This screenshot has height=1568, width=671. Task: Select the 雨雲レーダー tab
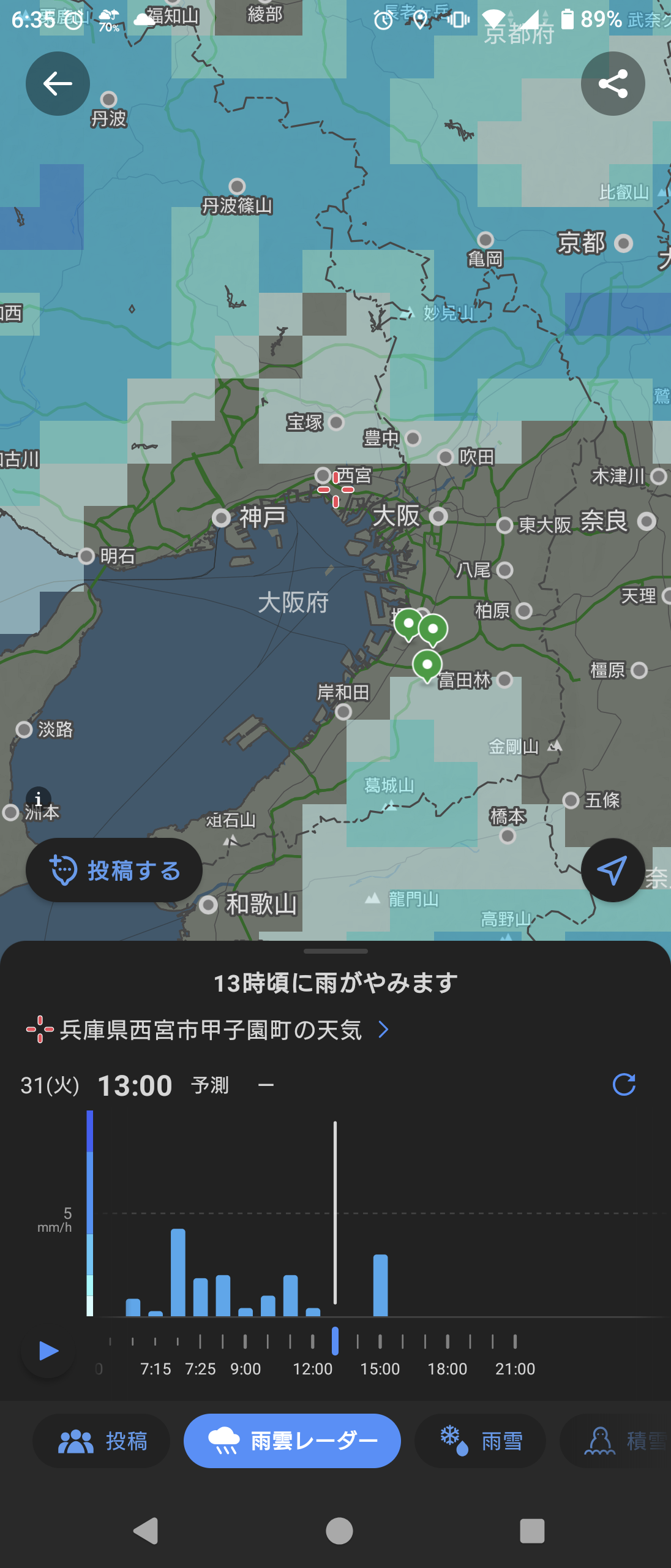coord(292,1441)
